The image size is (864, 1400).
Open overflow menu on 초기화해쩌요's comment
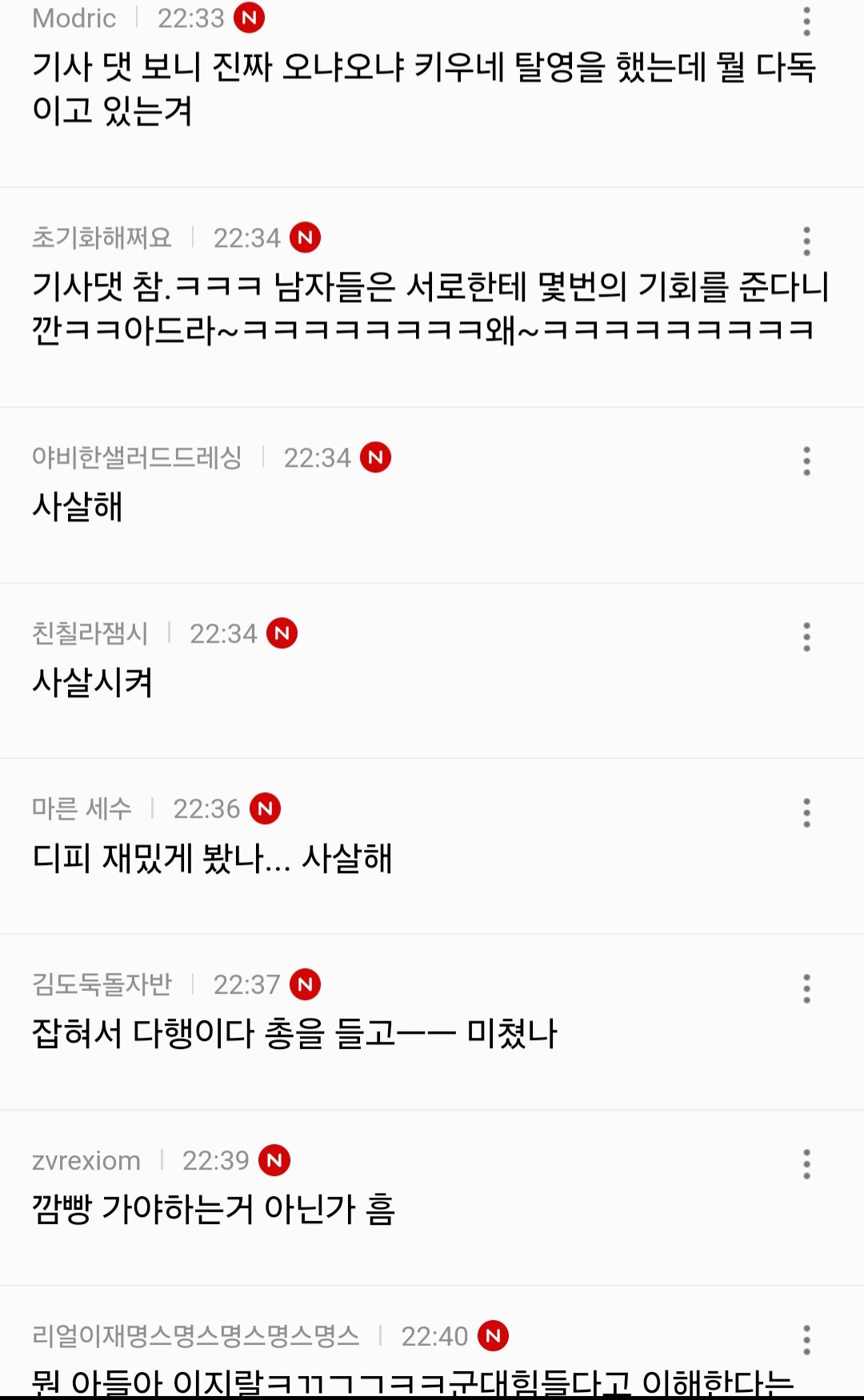pos(806,241)
